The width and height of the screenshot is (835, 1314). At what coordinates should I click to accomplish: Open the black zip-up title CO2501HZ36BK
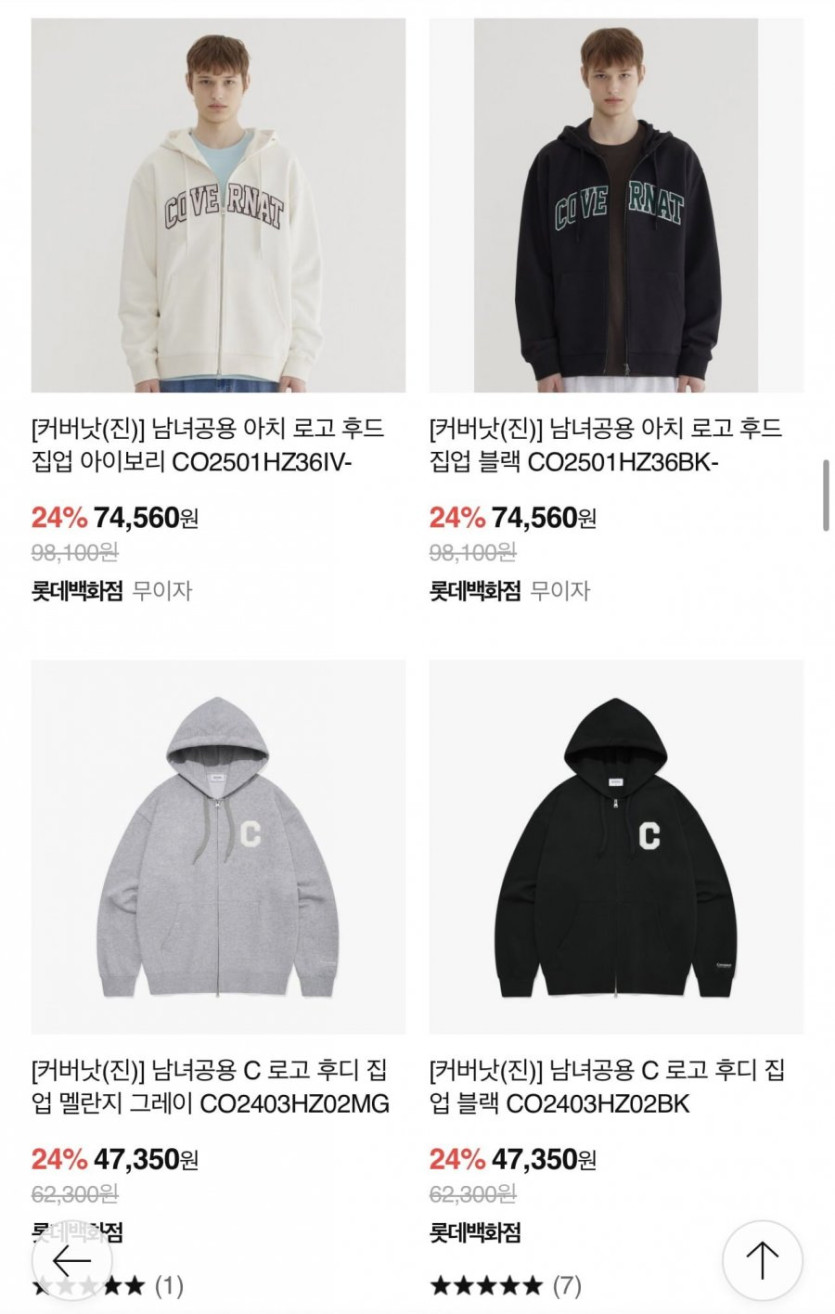(606, 446)
